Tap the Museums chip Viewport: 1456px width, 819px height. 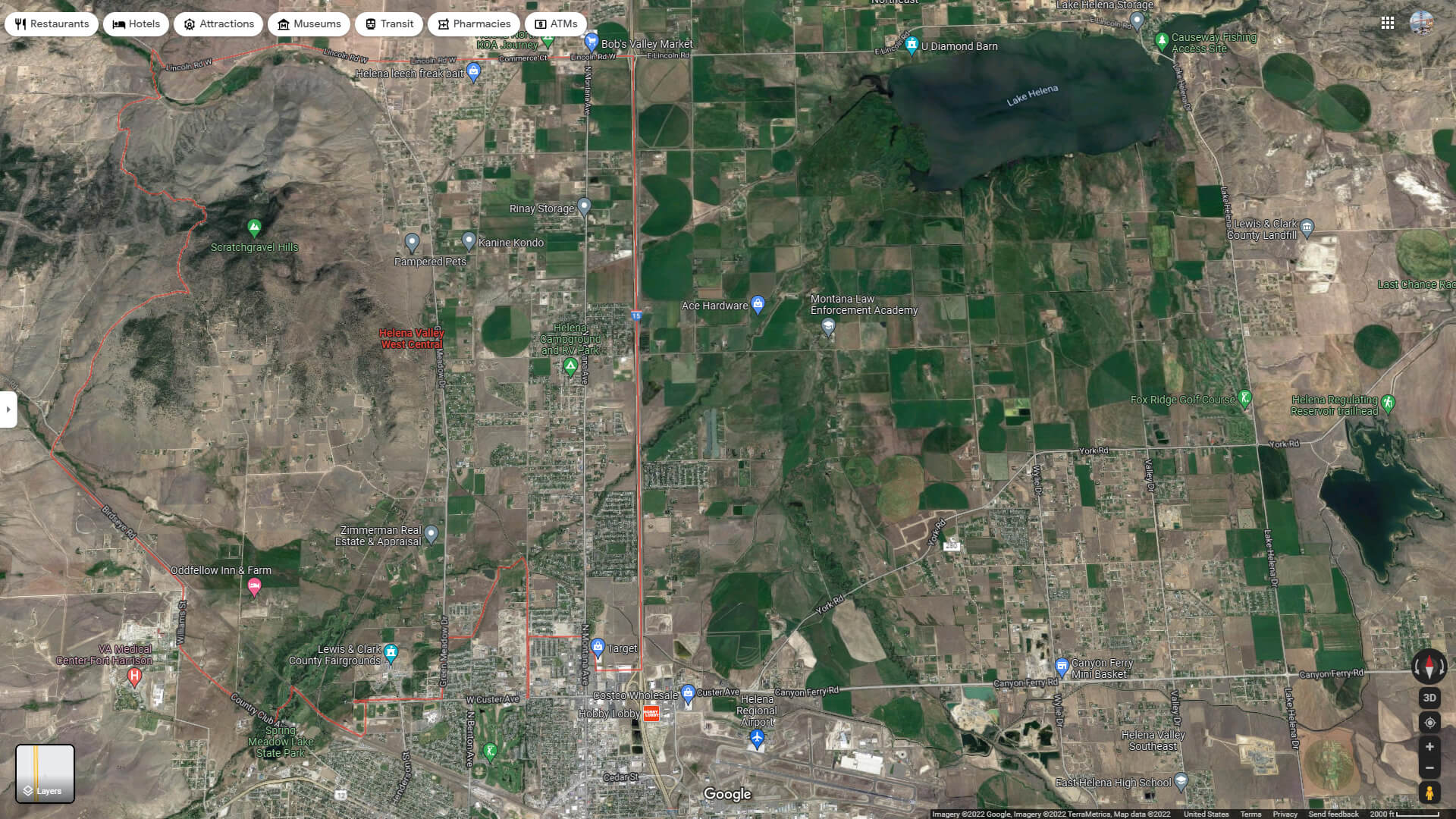(x=309, y=24)
